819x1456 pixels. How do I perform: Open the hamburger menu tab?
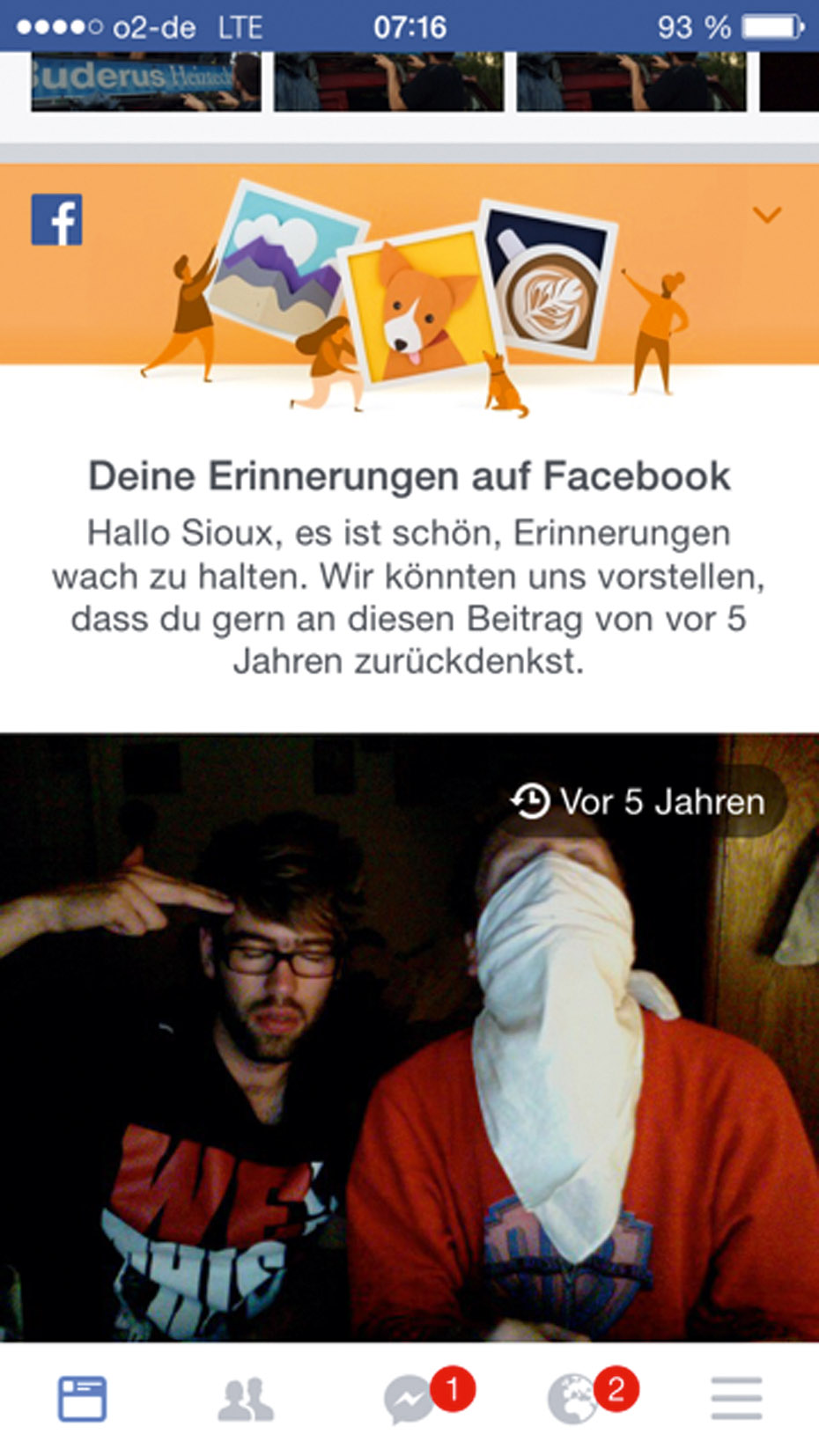pos(736,1399)
